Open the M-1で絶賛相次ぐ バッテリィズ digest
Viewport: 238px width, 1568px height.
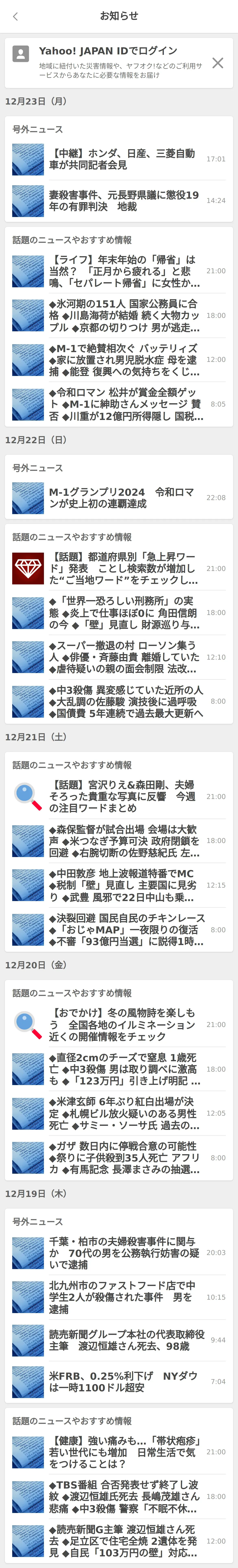pyautogui.click(x=121, y=360)
